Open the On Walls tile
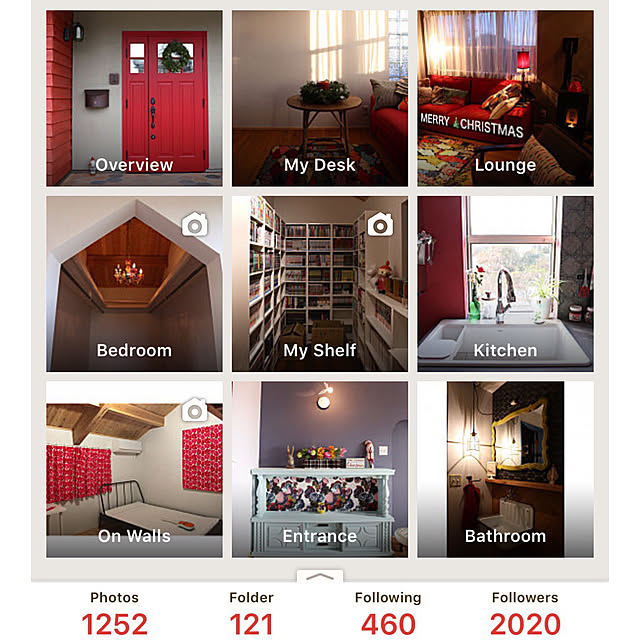Image resolution: width=640 pixels, height=640 pixels. coord(134,470)
